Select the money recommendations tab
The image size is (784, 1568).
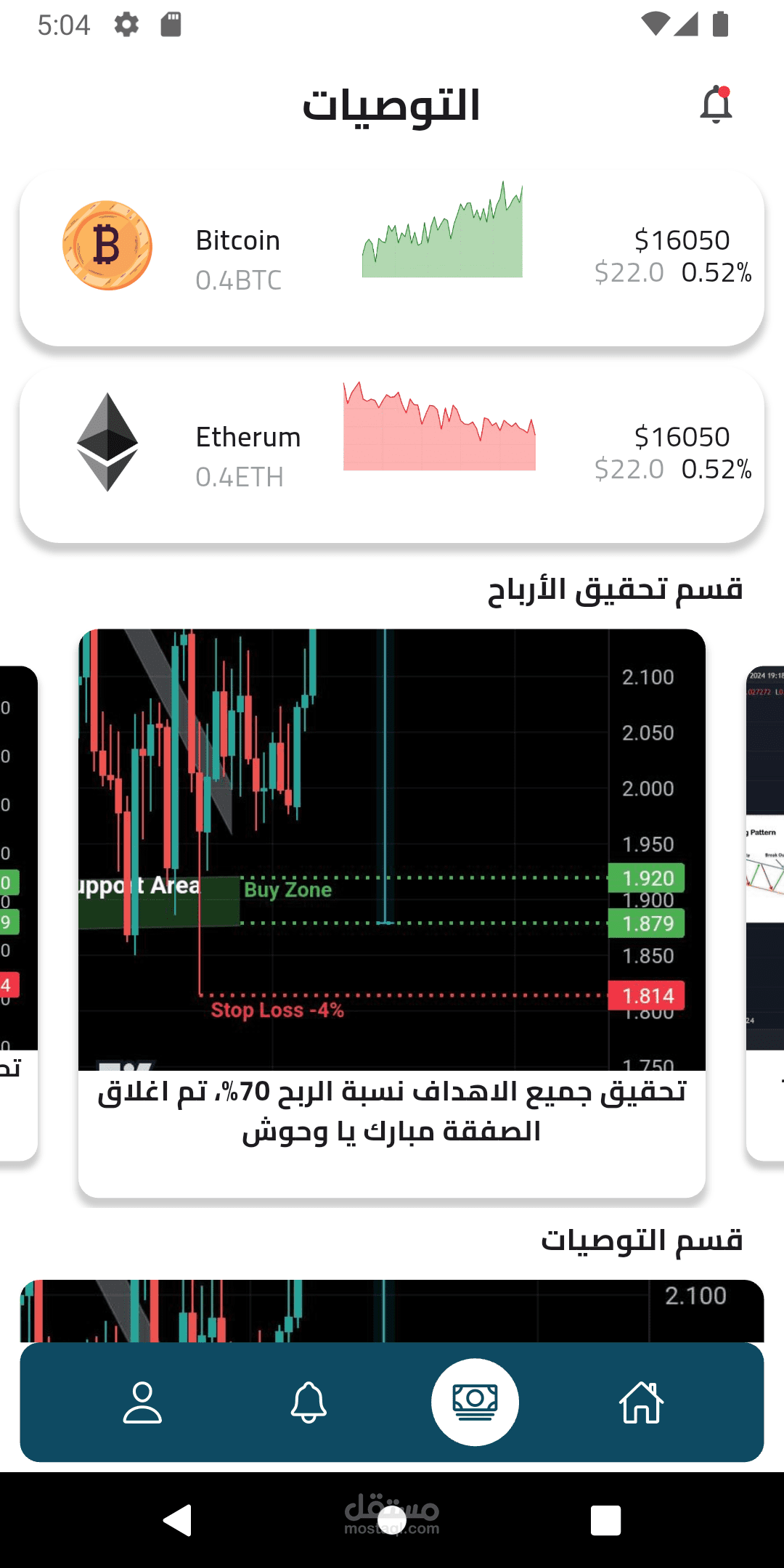pos(475,1402)
